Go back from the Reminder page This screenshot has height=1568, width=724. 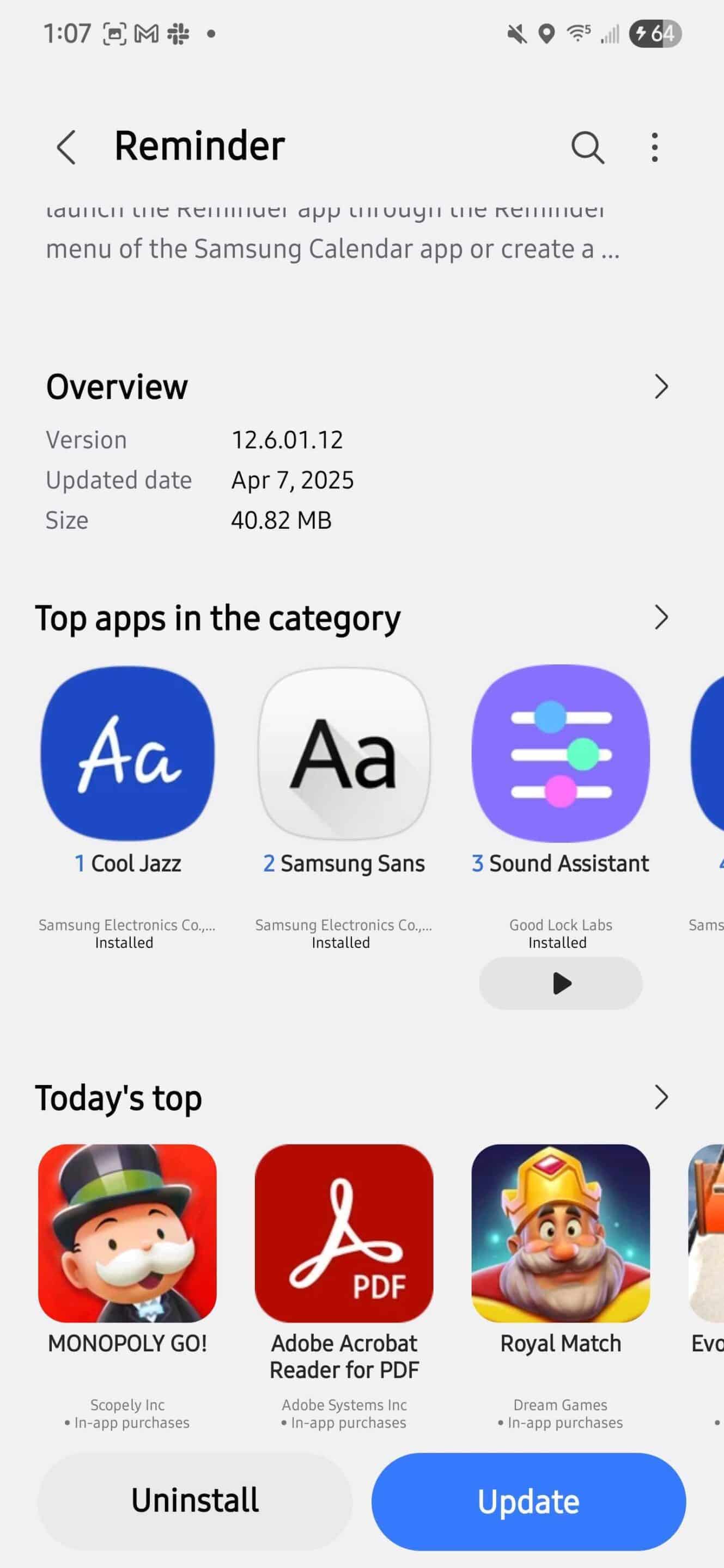66,146
